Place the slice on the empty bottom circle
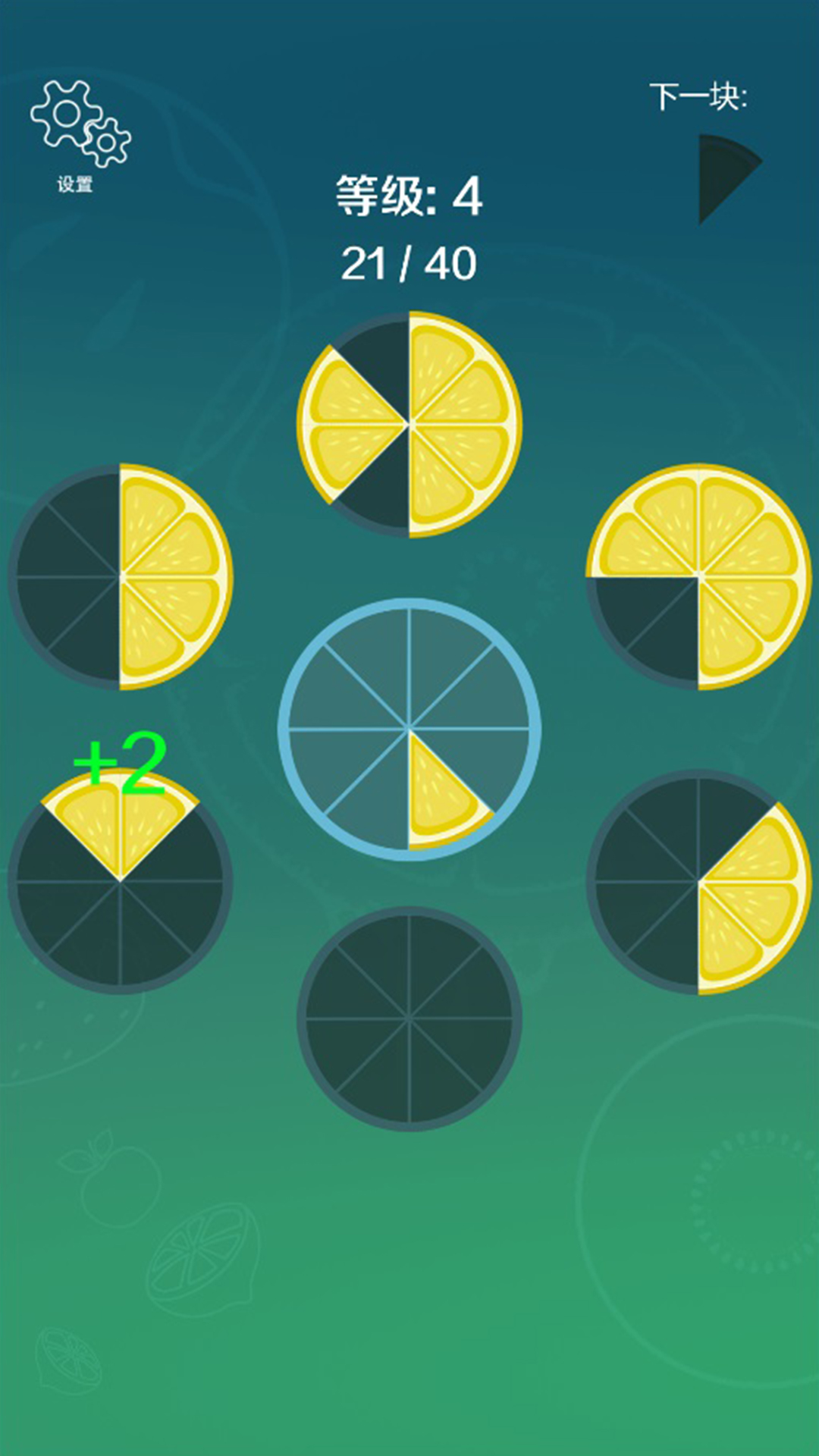Image resolution: width=819 pixels, height=1456 pixels. (409, 1018)
